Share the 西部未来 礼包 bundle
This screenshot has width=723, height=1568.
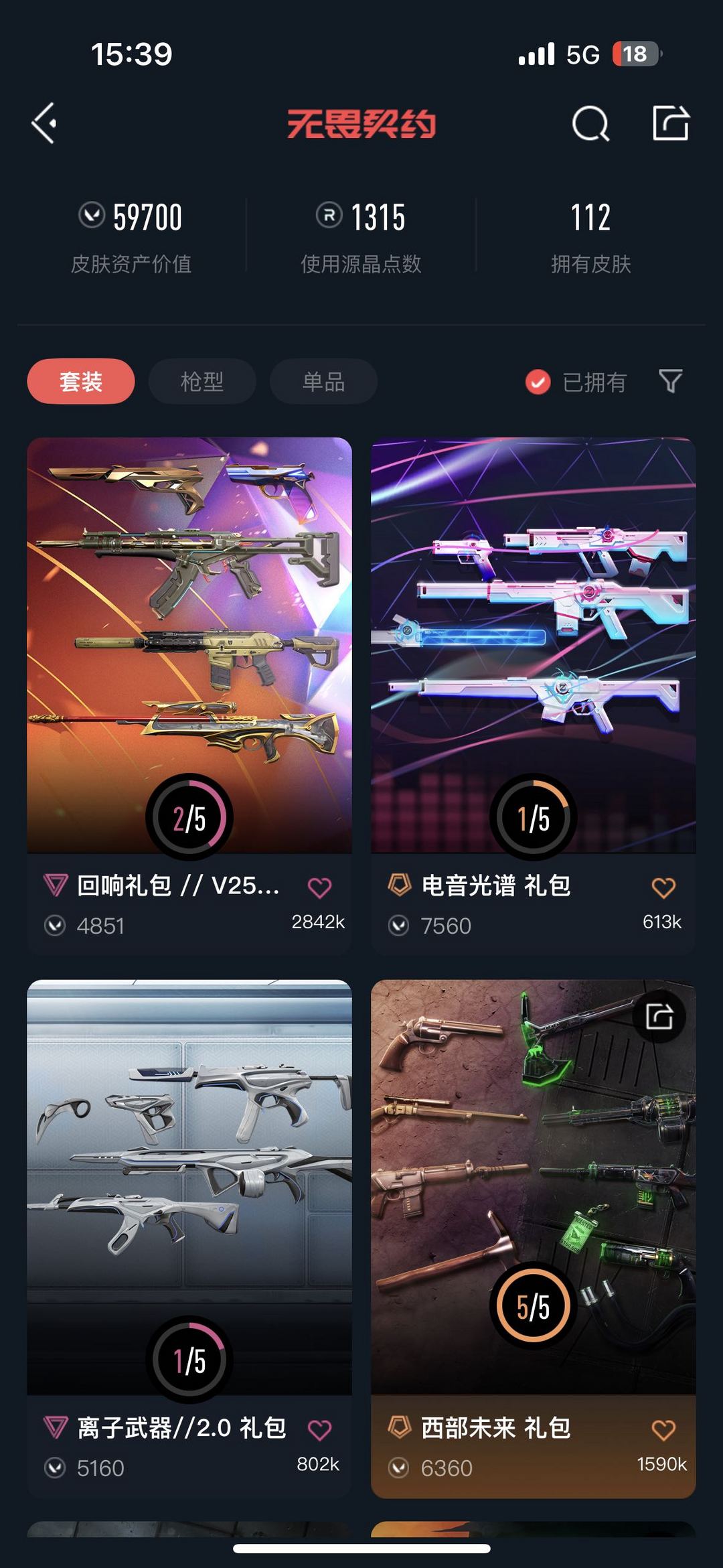[659, 1017]
